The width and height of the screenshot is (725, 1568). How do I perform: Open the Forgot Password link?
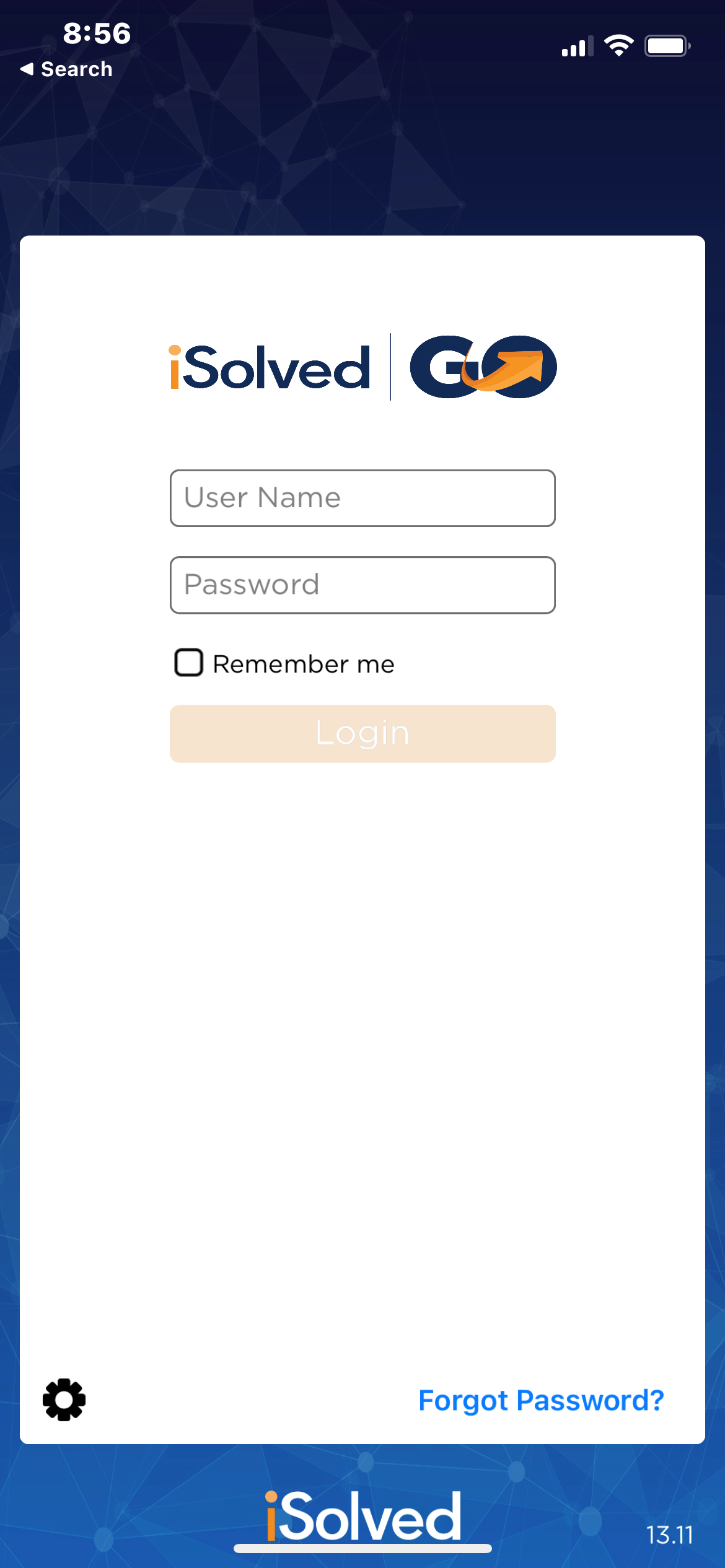point(541,1400)
